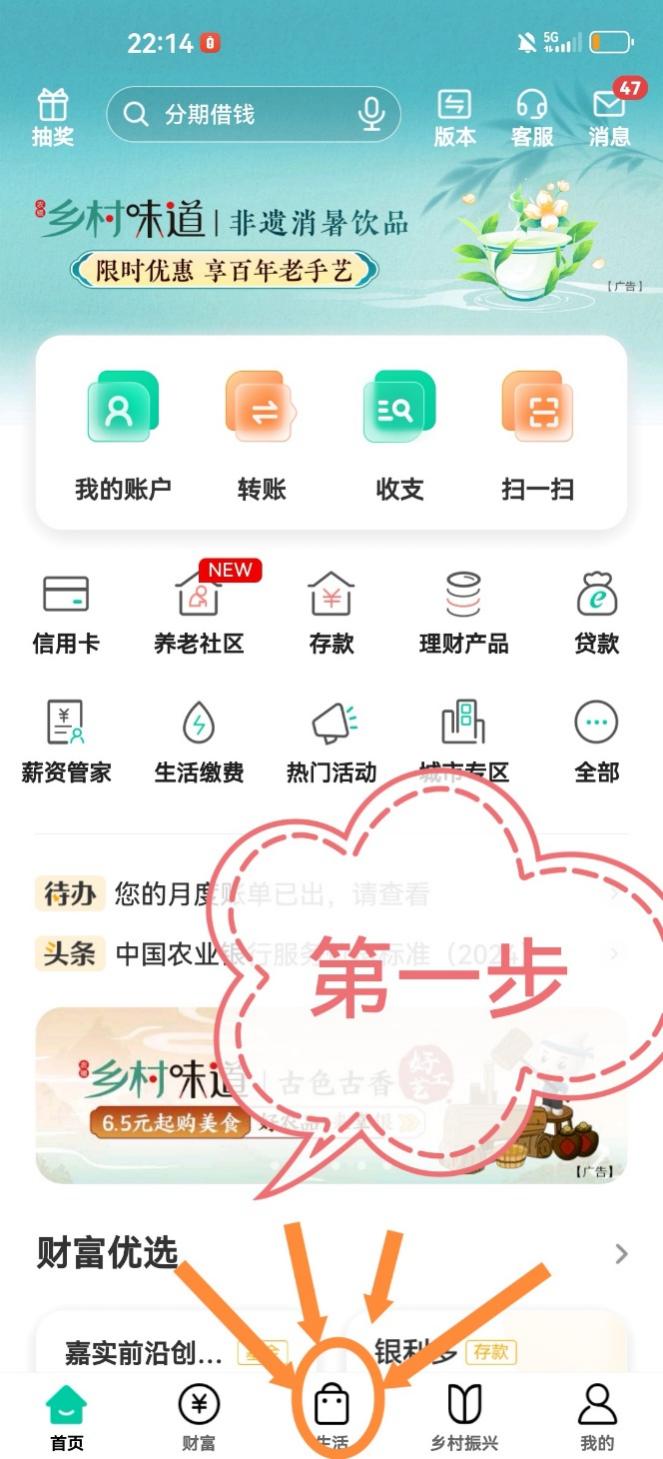Browse 理财产品 wealth products
Image resolution: width=663 pixels, height=1459 pixels.
pyautogui.click(x=463, y=612)
